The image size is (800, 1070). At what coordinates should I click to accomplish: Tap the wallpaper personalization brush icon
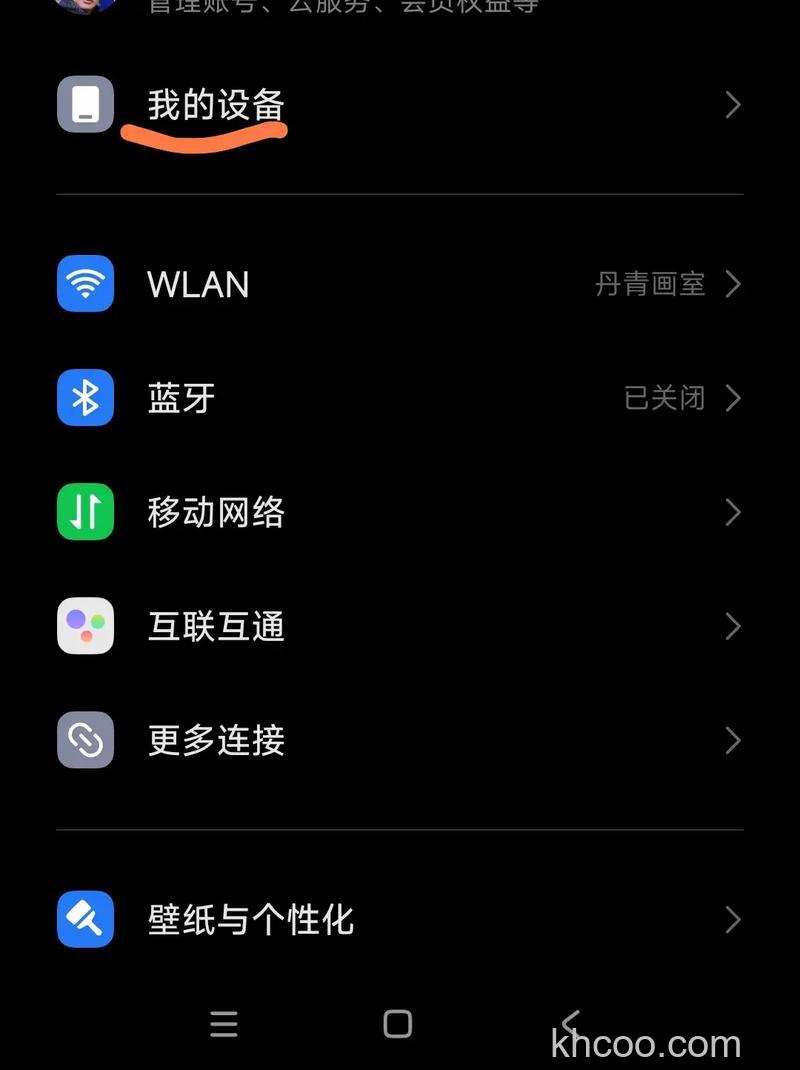(85, 919)
